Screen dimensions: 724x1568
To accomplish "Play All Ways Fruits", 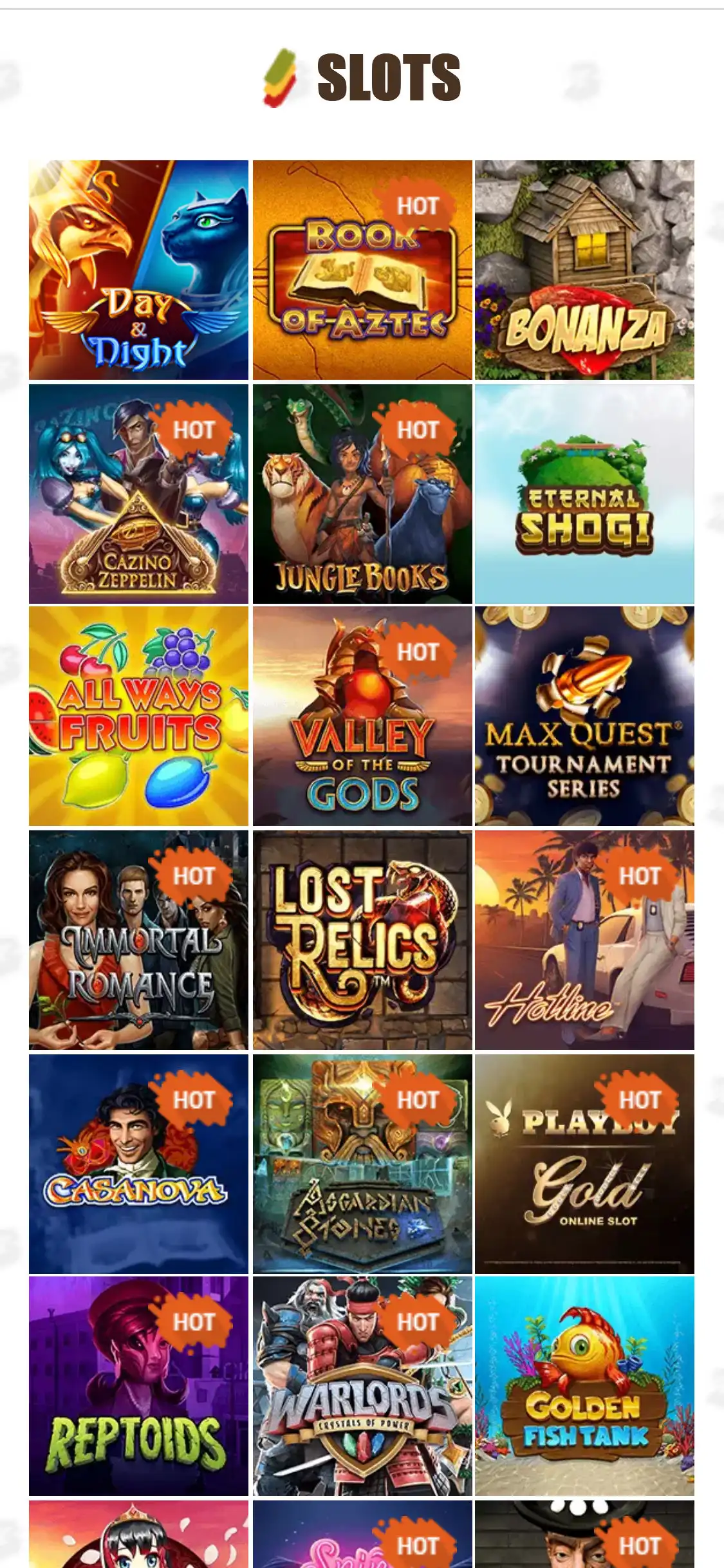I will click(138, 716).
